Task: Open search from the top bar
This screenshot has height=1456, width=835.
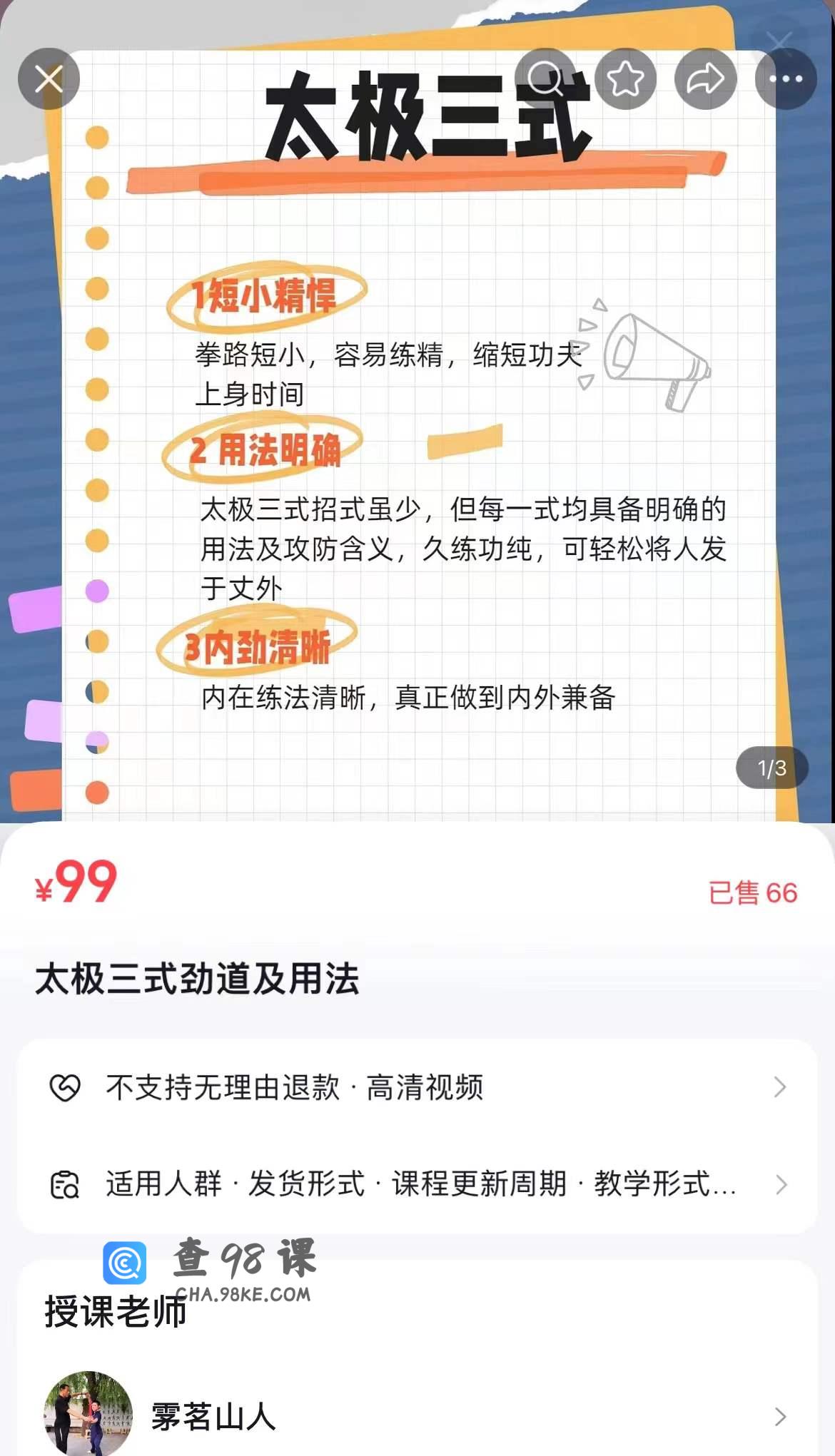Action: pyautogui.click(x=546, y=78)
